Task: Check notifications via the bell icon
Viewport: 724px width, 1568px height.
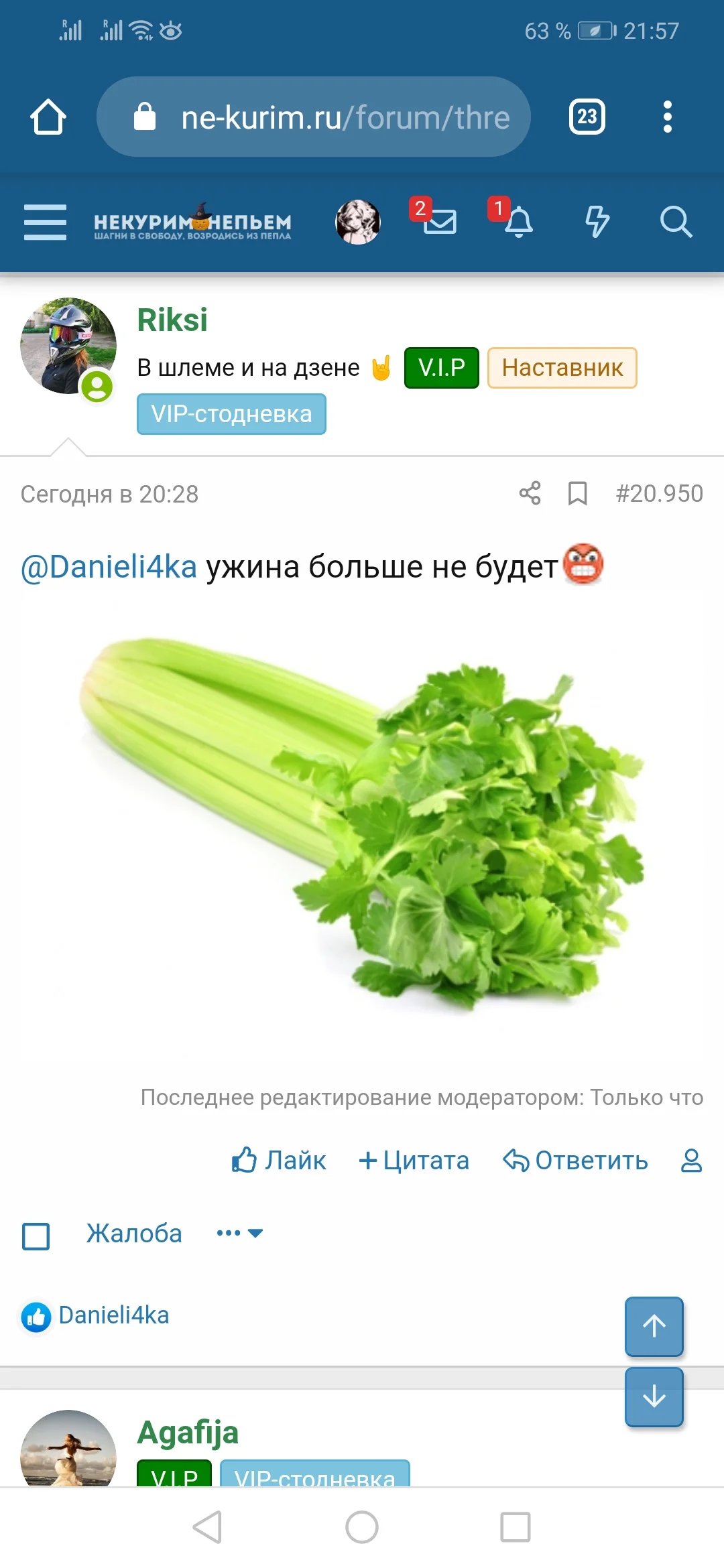Action: [x=520, y=224]
